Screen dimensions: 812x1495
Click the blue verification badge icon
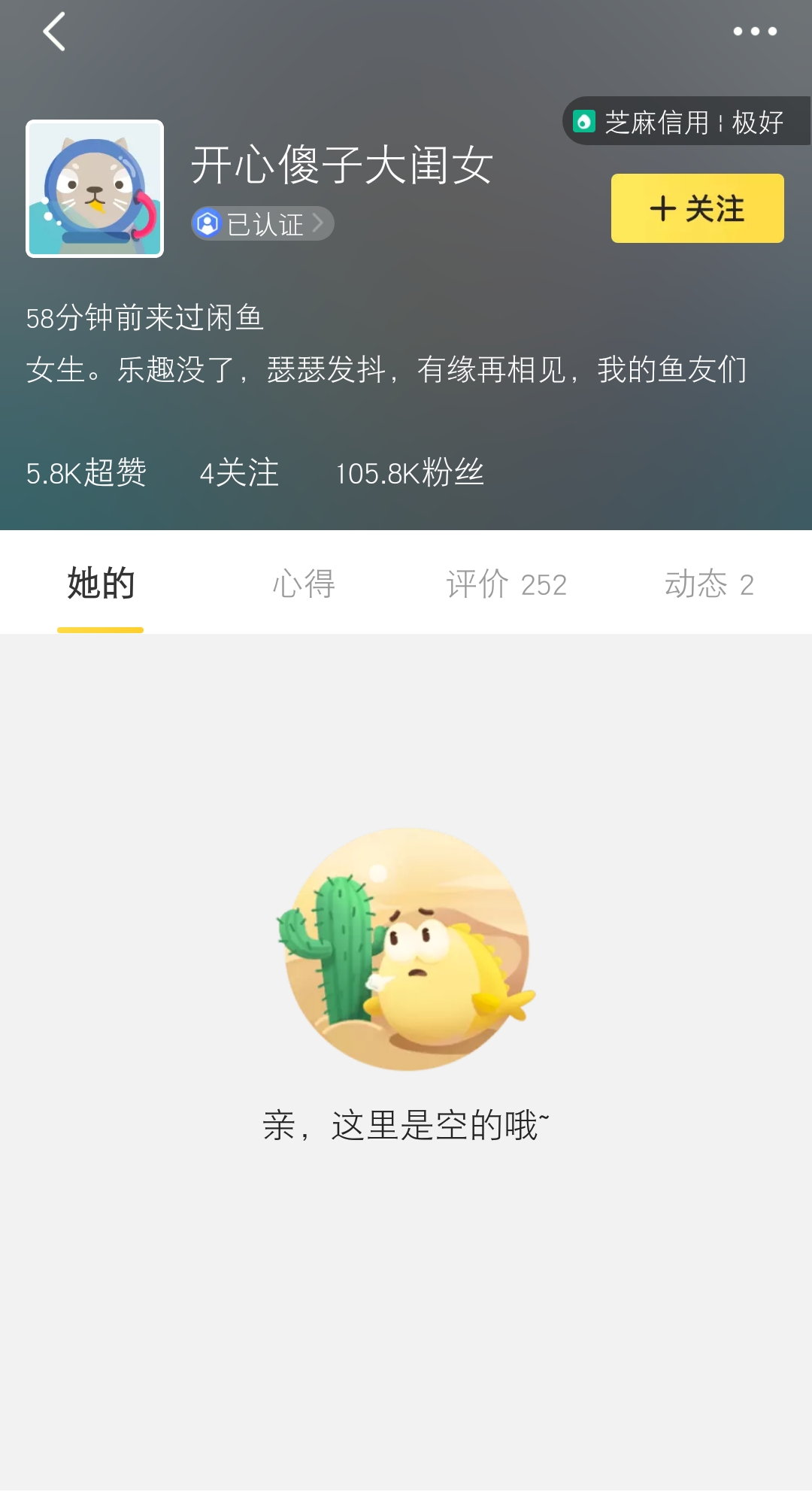[209, 223]
